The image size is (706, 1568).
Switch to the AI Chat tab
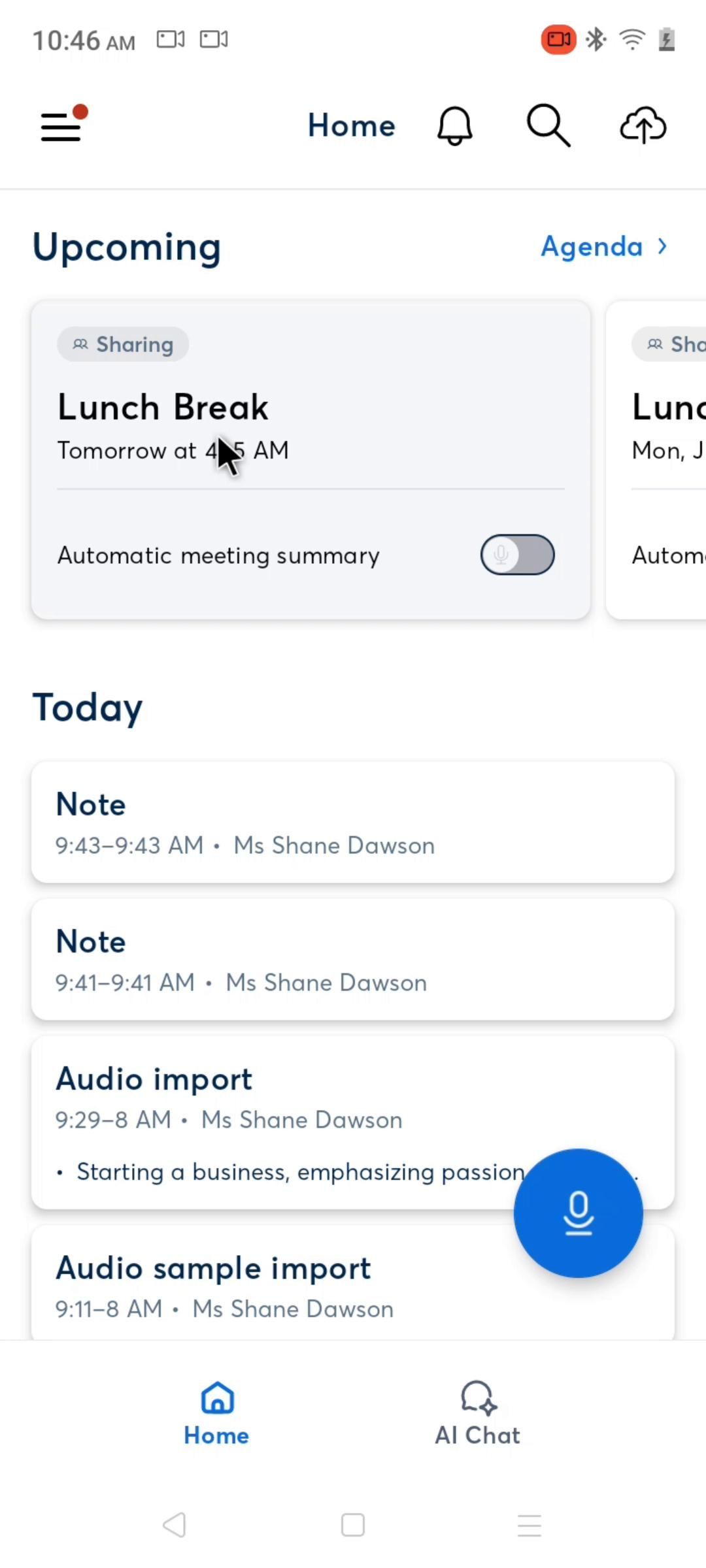[478, 1414]
